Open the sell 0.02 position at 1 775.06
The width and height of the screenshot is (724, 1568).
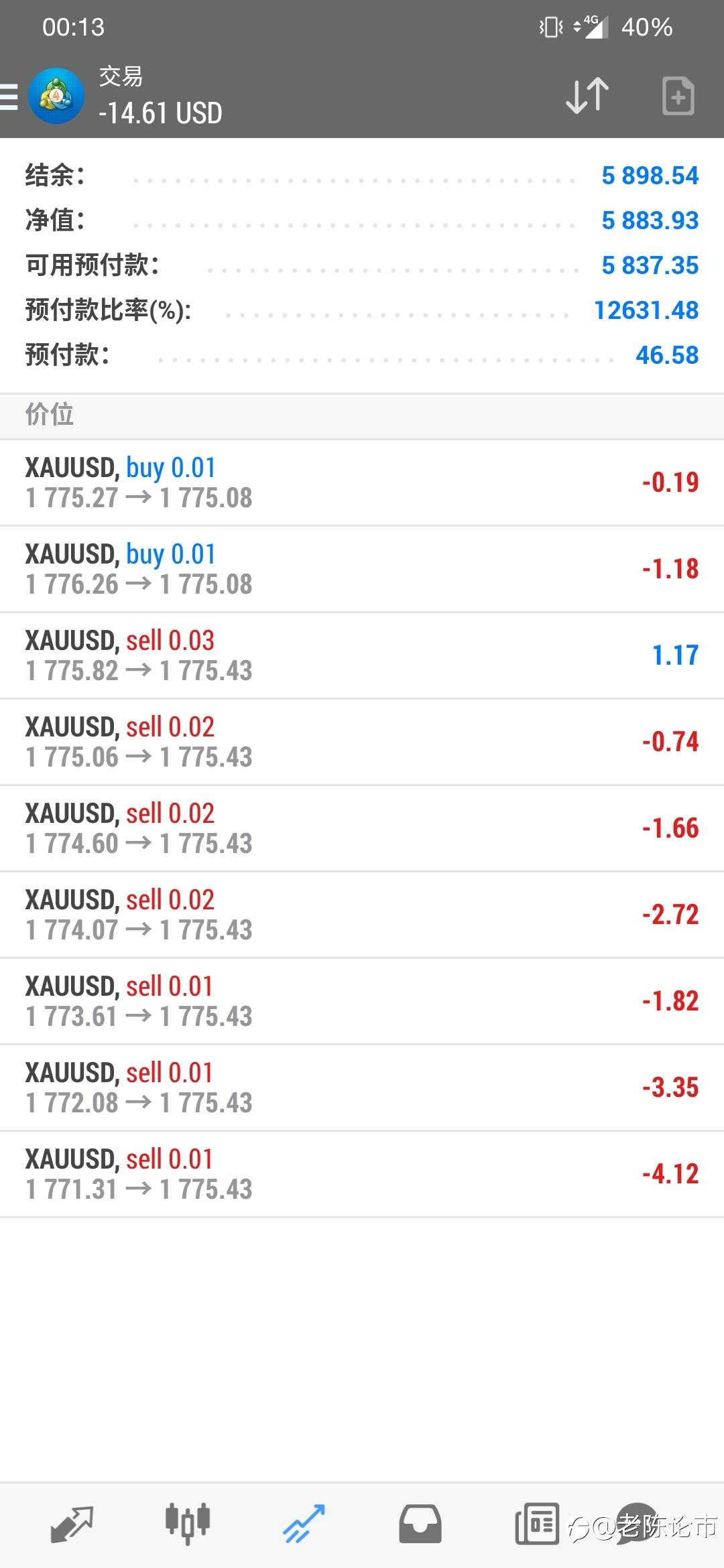[x=362, y=742]
